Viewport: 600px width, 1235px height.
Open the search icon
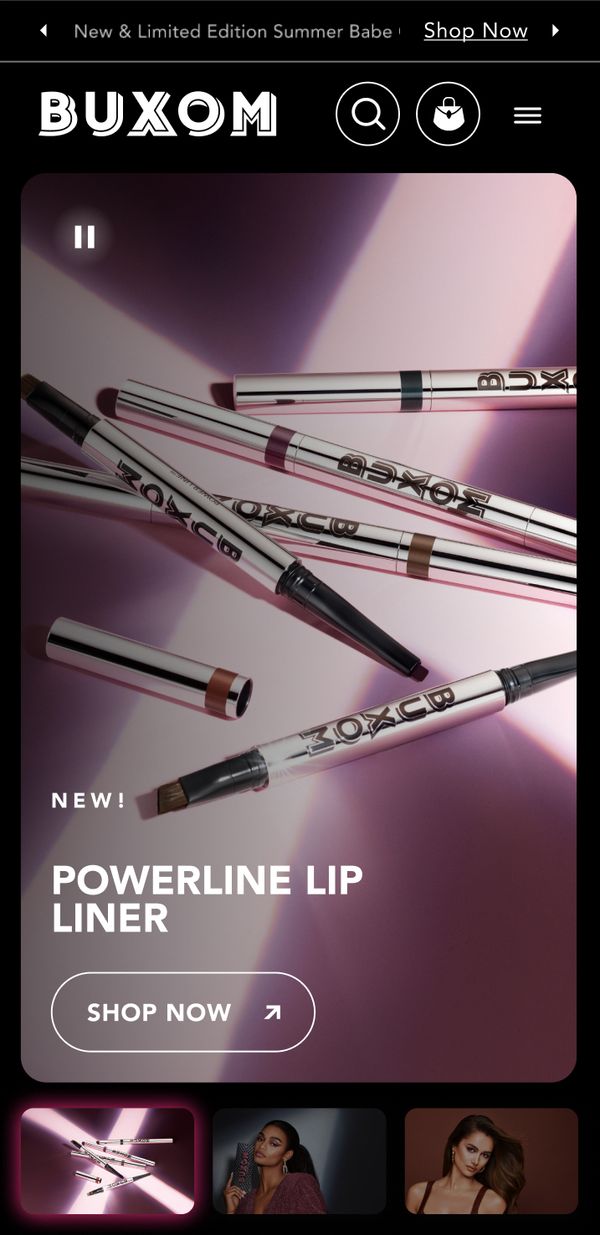pos(368,114)
